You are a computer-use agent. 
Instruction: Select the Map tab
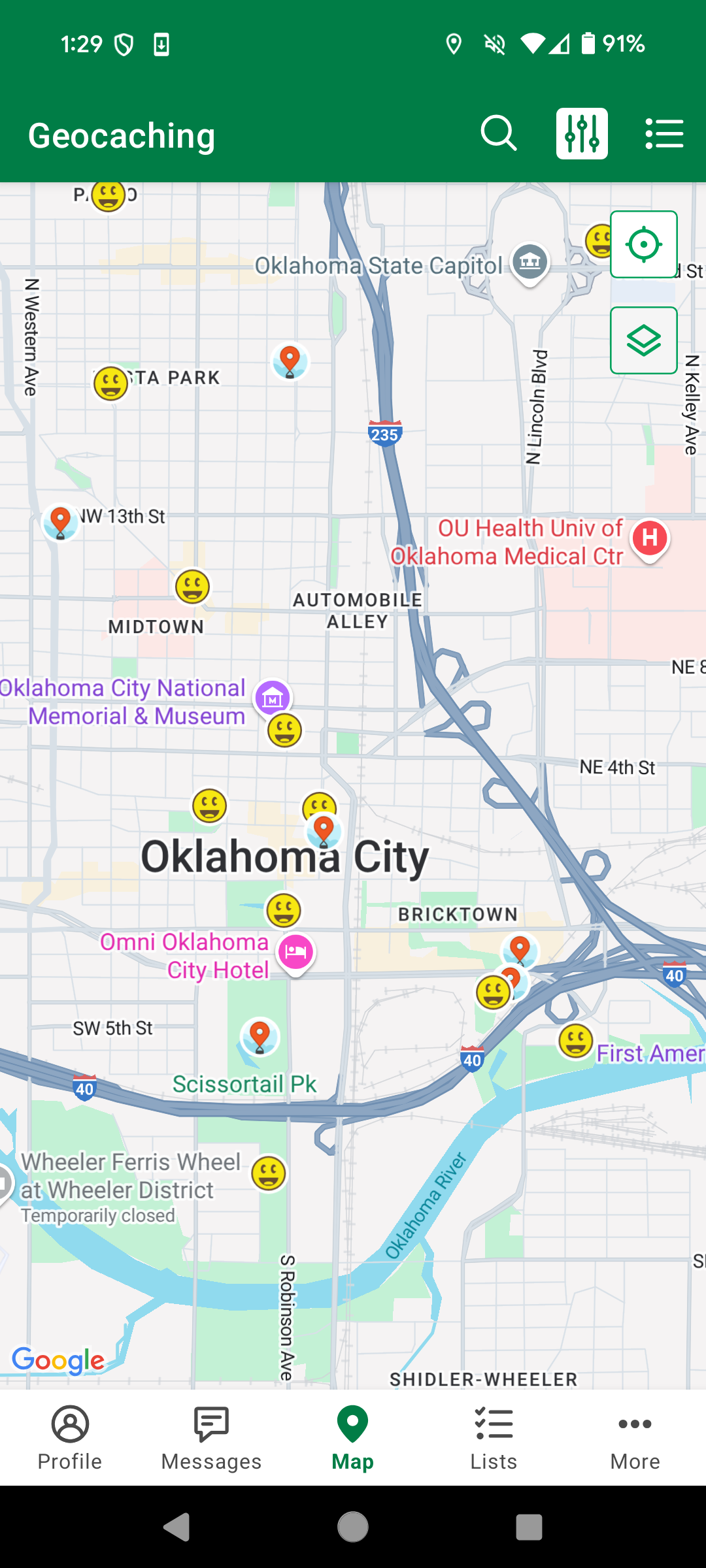point(352,1437)
